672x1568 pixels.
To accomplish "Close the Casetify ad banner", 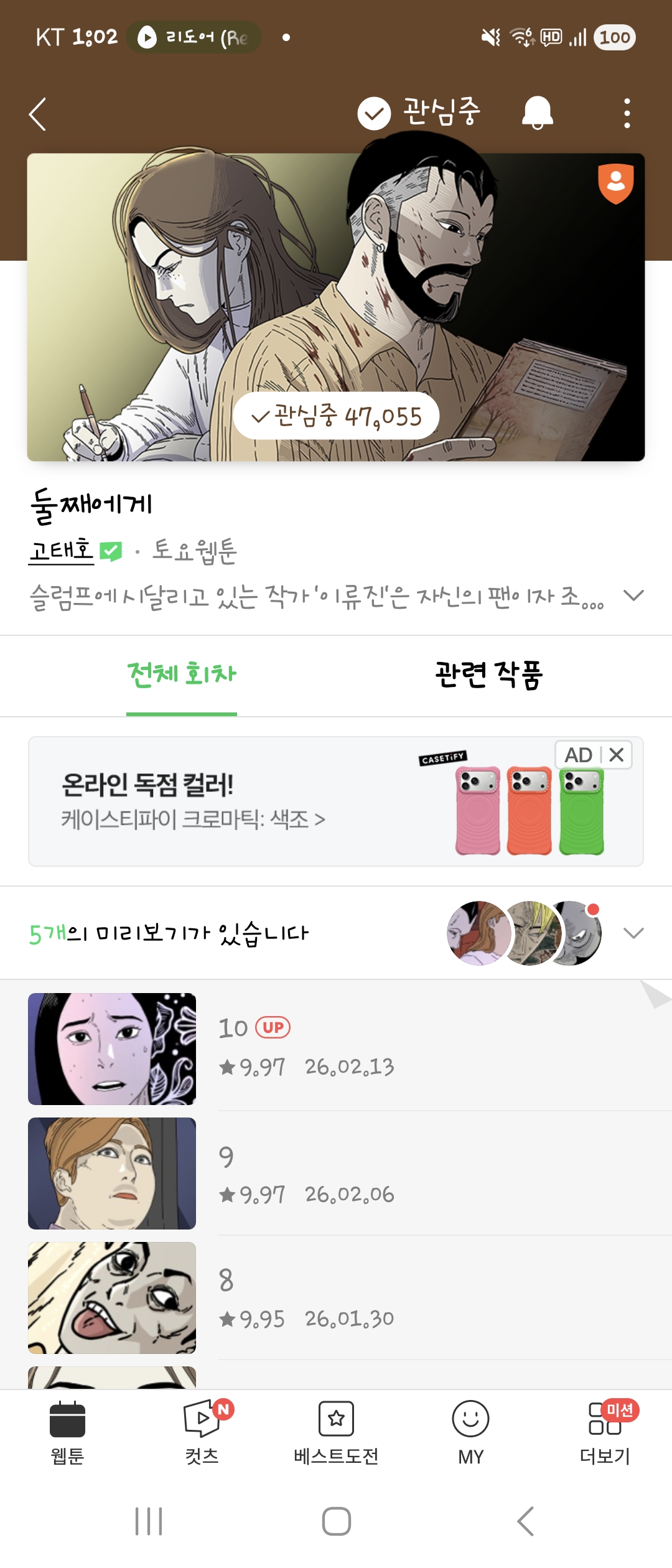I will click(617, 755).
